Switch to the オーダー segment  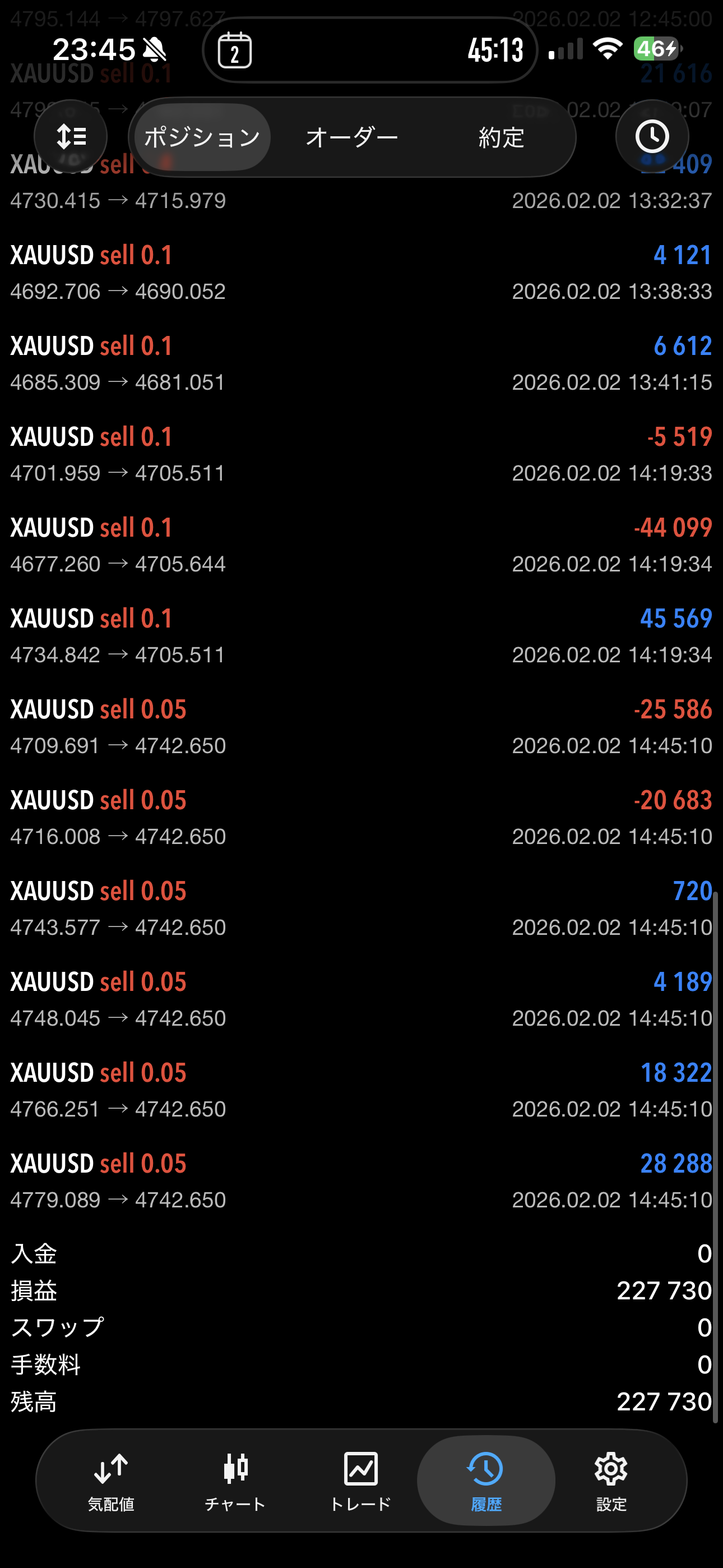click(x=352, y=137)
